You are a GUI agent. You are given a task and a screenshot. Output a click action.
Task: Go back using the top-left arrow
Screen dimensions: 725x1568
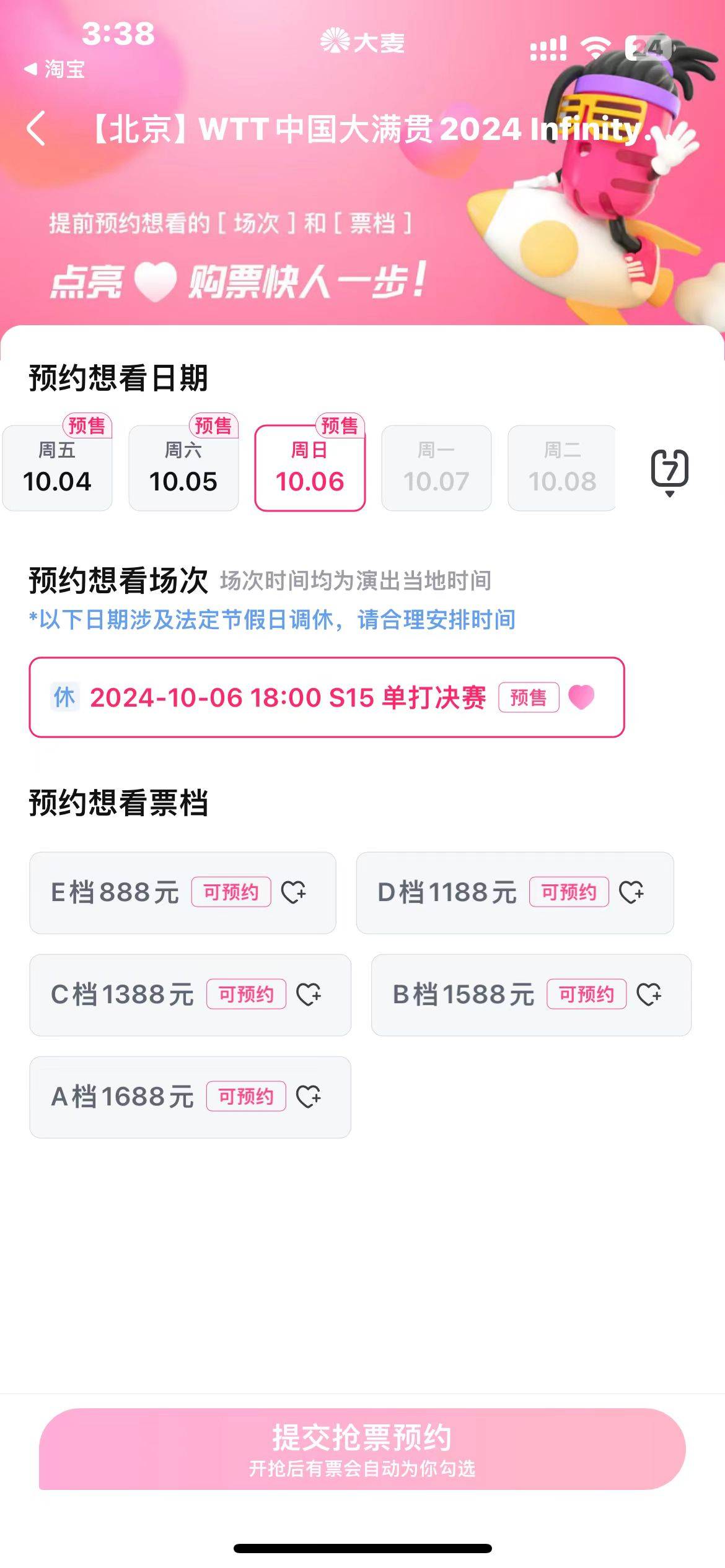[x=36, y=129]
